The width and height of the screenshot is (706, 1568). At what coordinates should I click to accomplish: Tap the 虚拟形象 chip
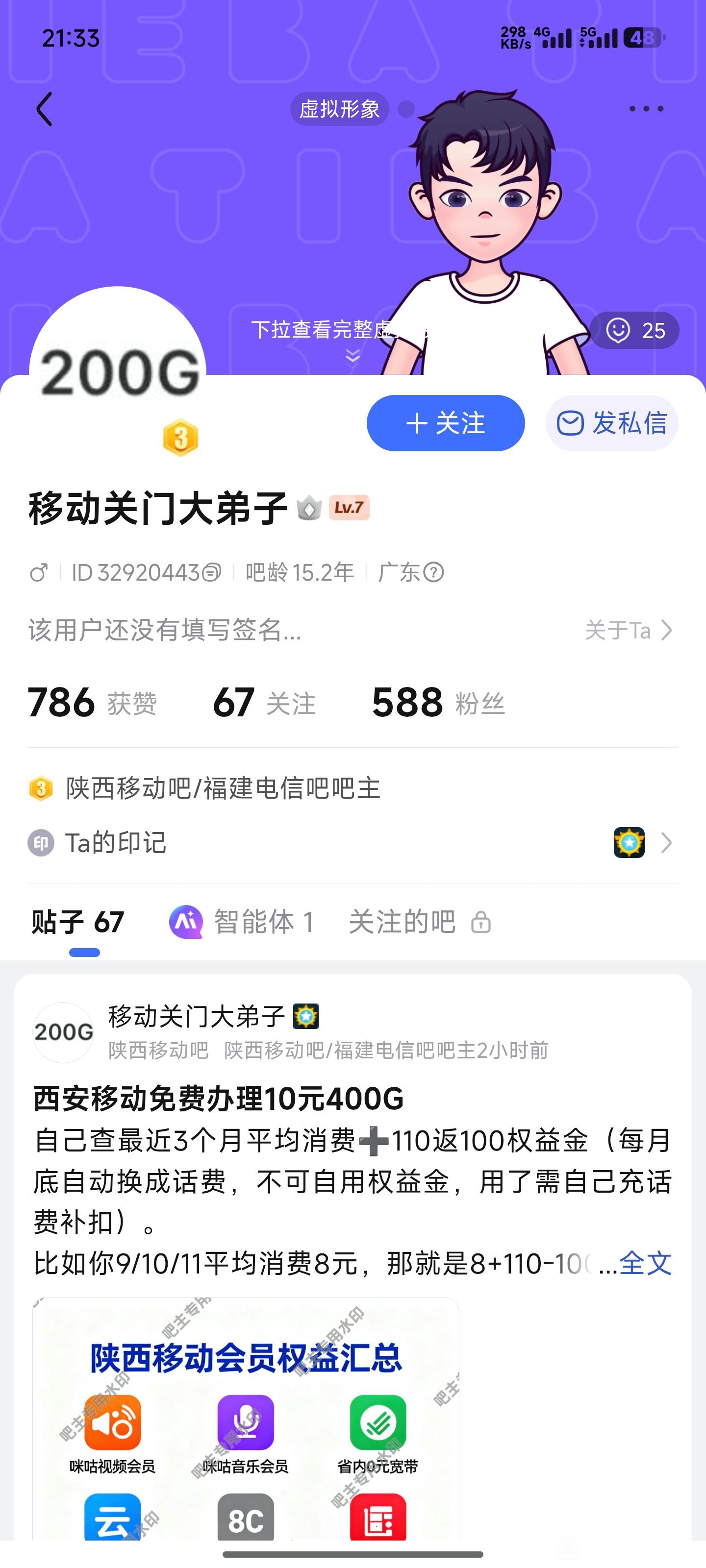click(x=339, y=110)
